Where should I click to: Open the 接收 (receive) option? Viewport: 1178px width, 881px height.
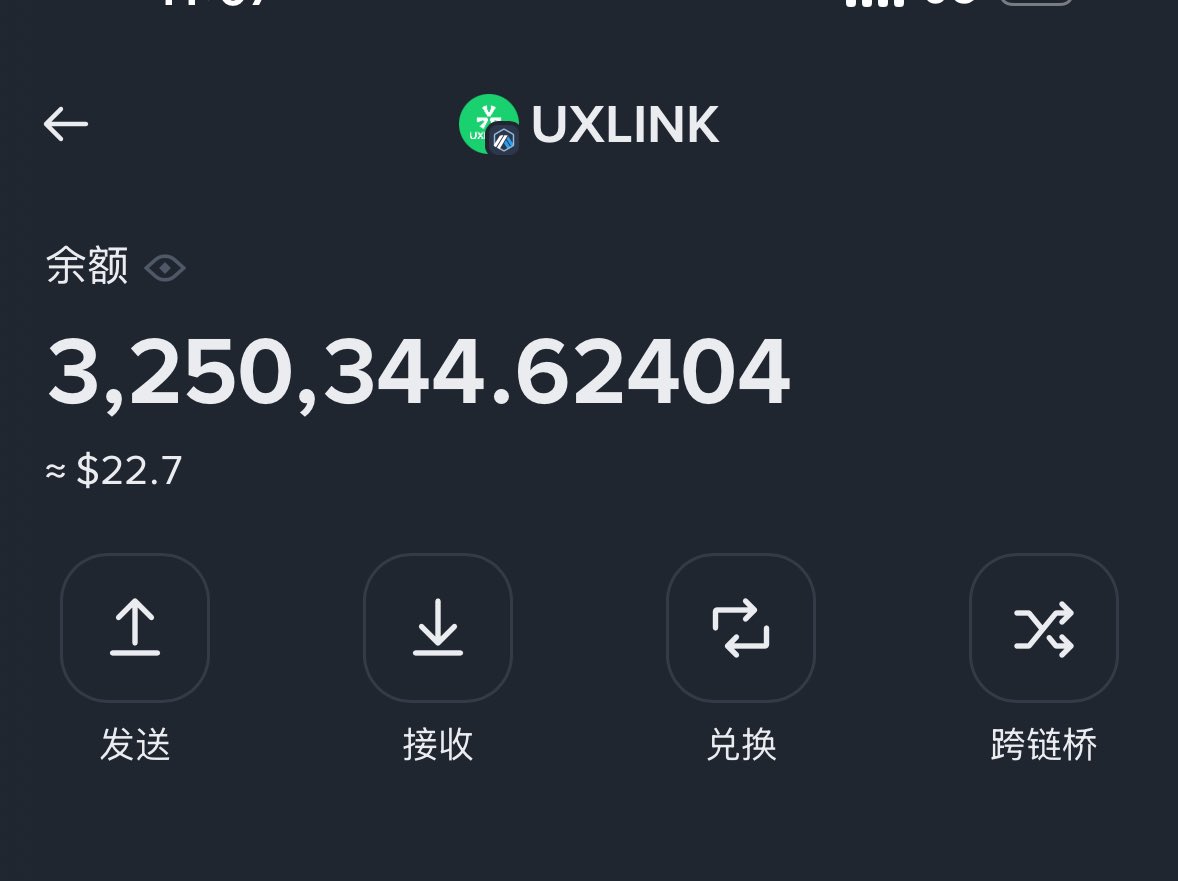(438, 628)
